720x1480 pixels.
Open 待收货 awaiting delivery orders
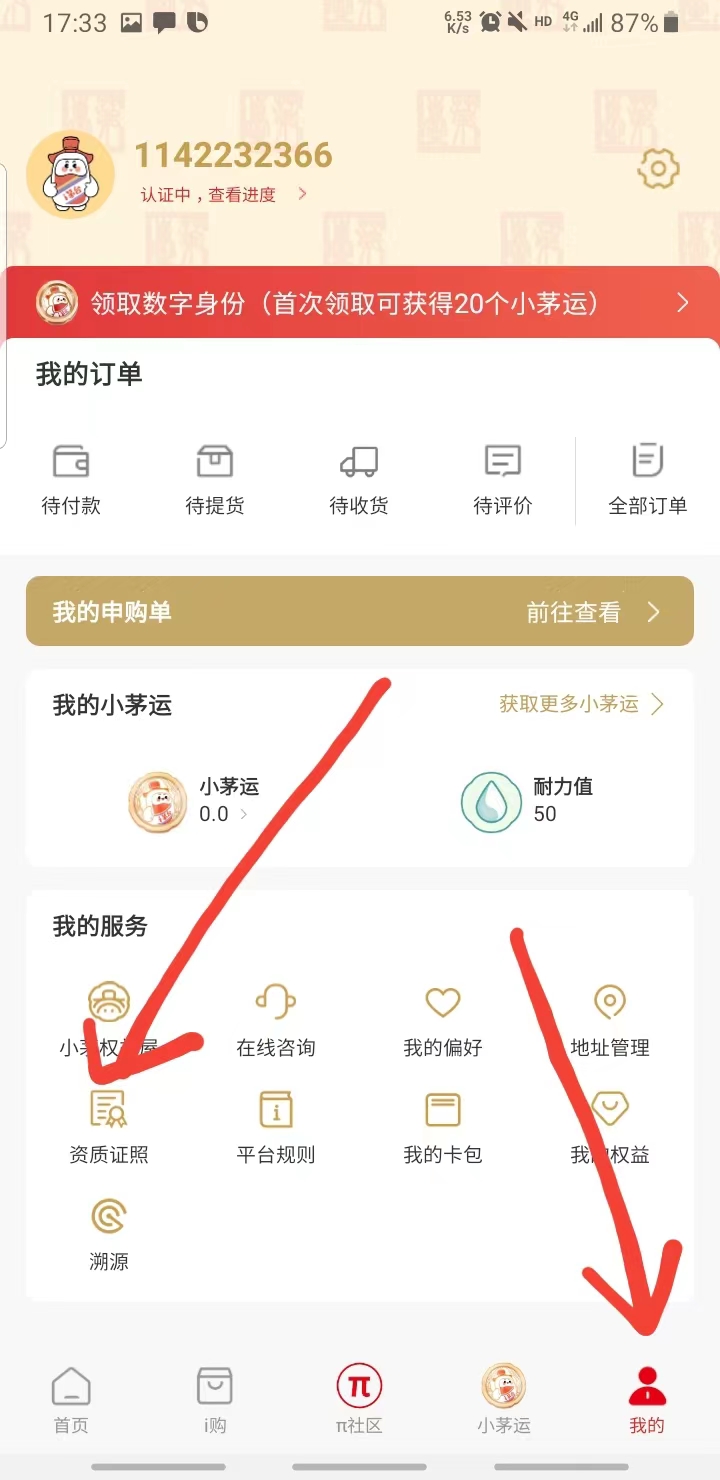pos(359,478)
